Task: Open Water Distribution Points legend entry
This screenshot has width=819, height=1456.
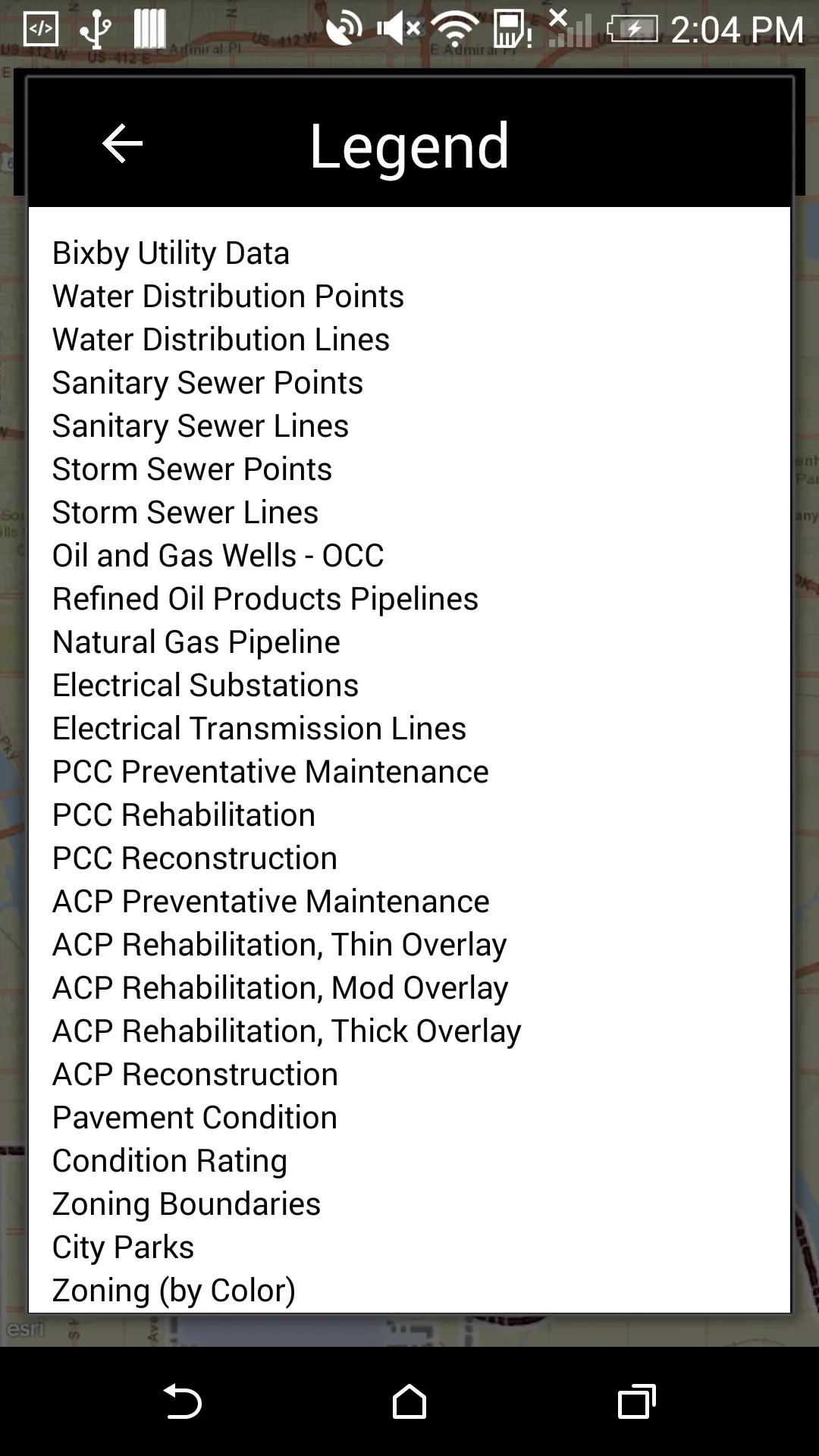Action: pos(227,297)
